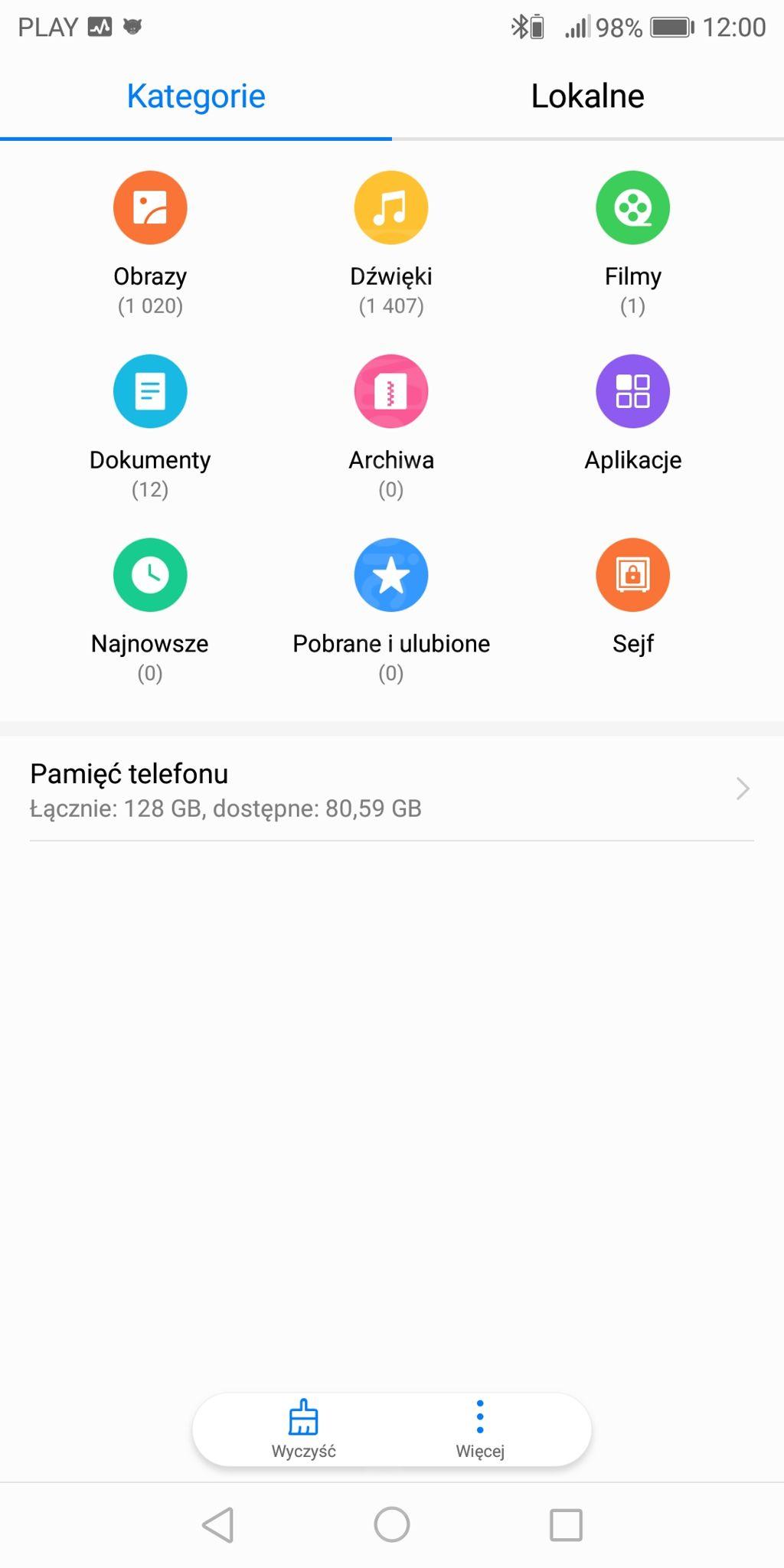Screen dimensions: 784x1568
Task: Return to the home screen
Action: point(392,1525)
